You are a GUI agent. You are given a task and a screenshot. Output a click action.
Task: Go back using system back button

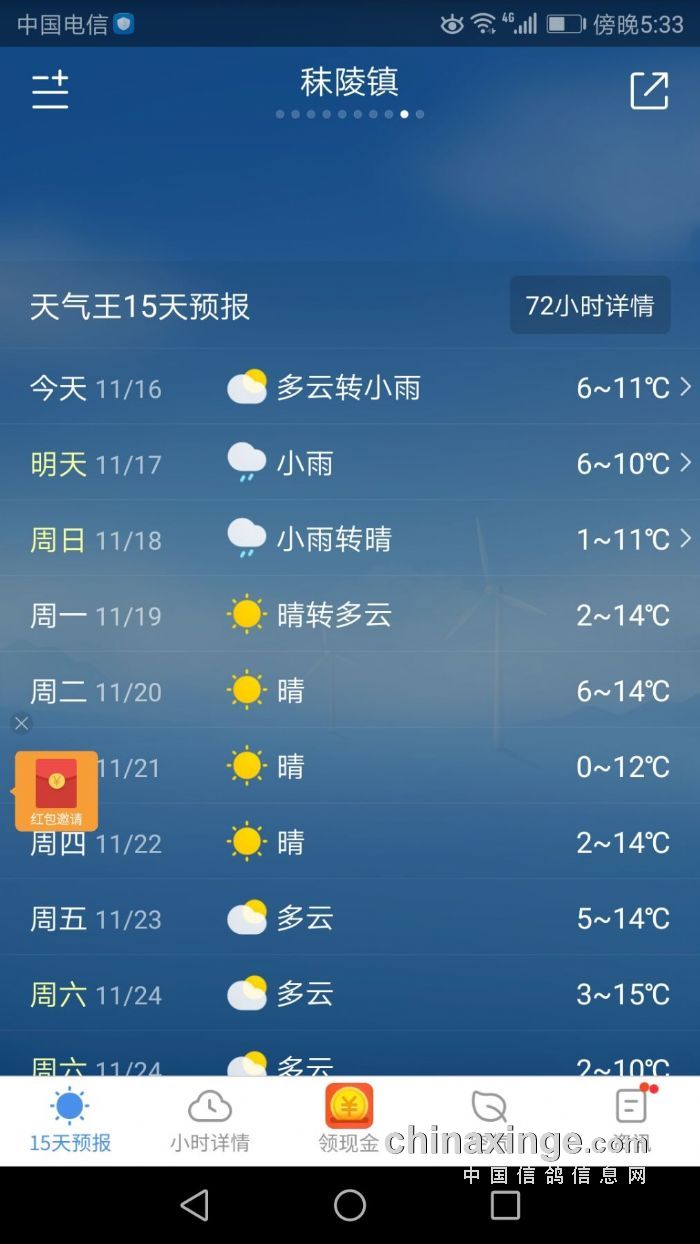(194, 1205)
